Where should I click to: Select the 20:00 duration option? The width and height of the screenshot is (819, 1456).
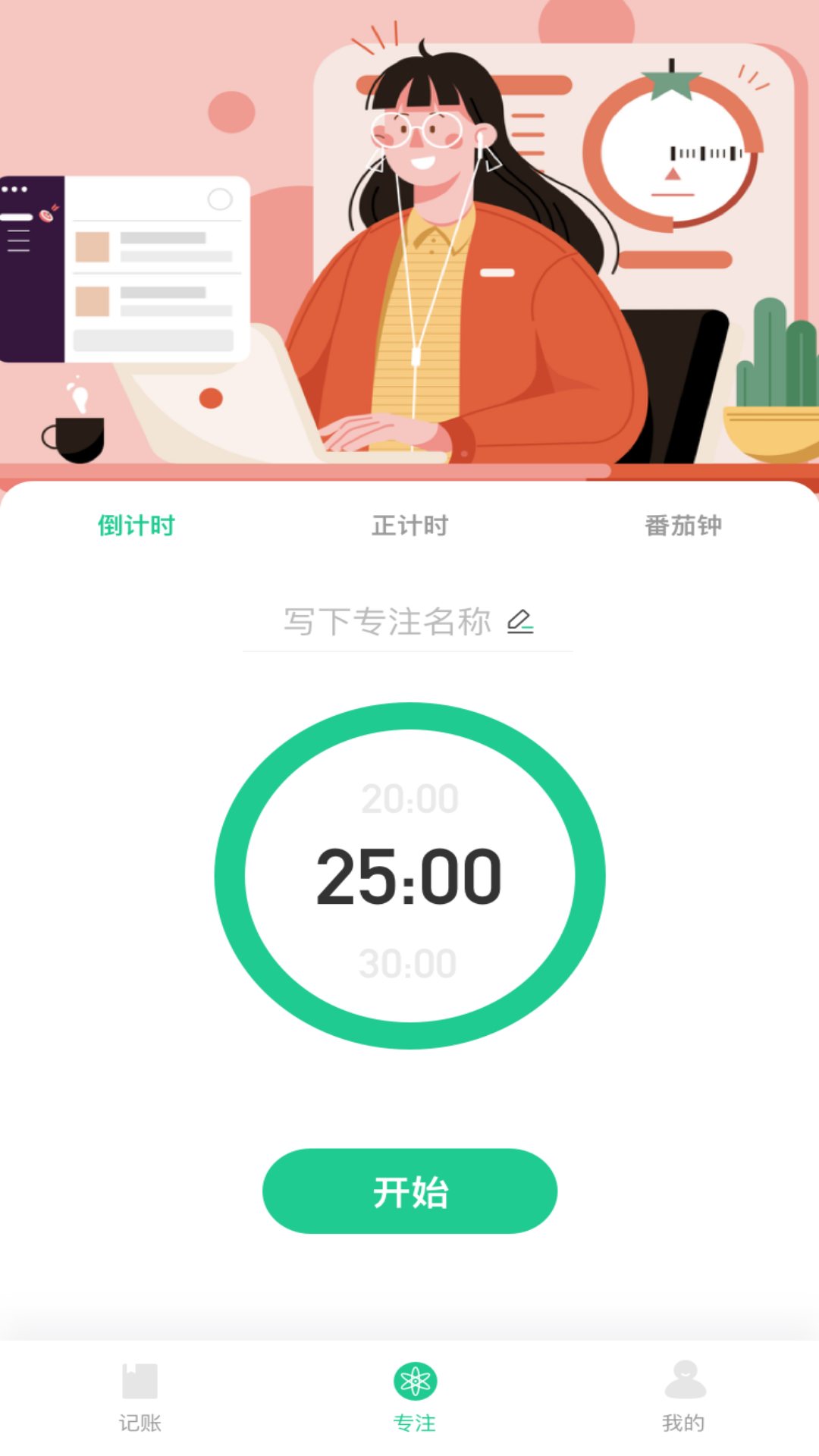(409, 799)
